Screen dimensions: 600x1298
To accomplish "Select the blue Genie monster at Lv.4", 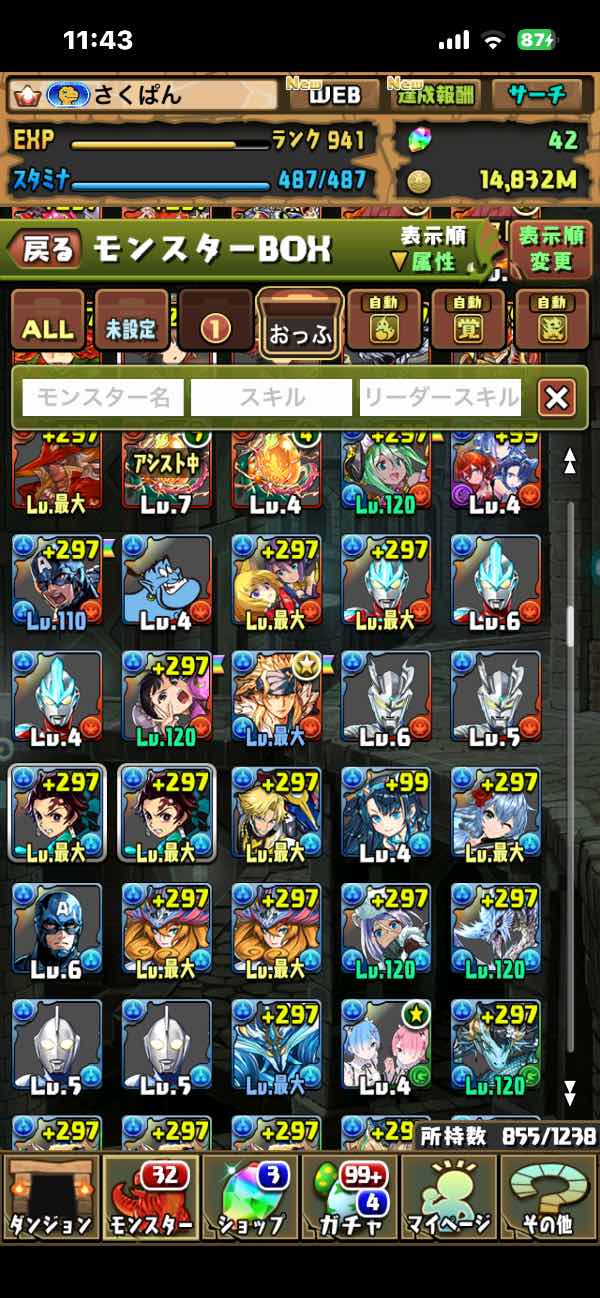I will pos(166,584).
